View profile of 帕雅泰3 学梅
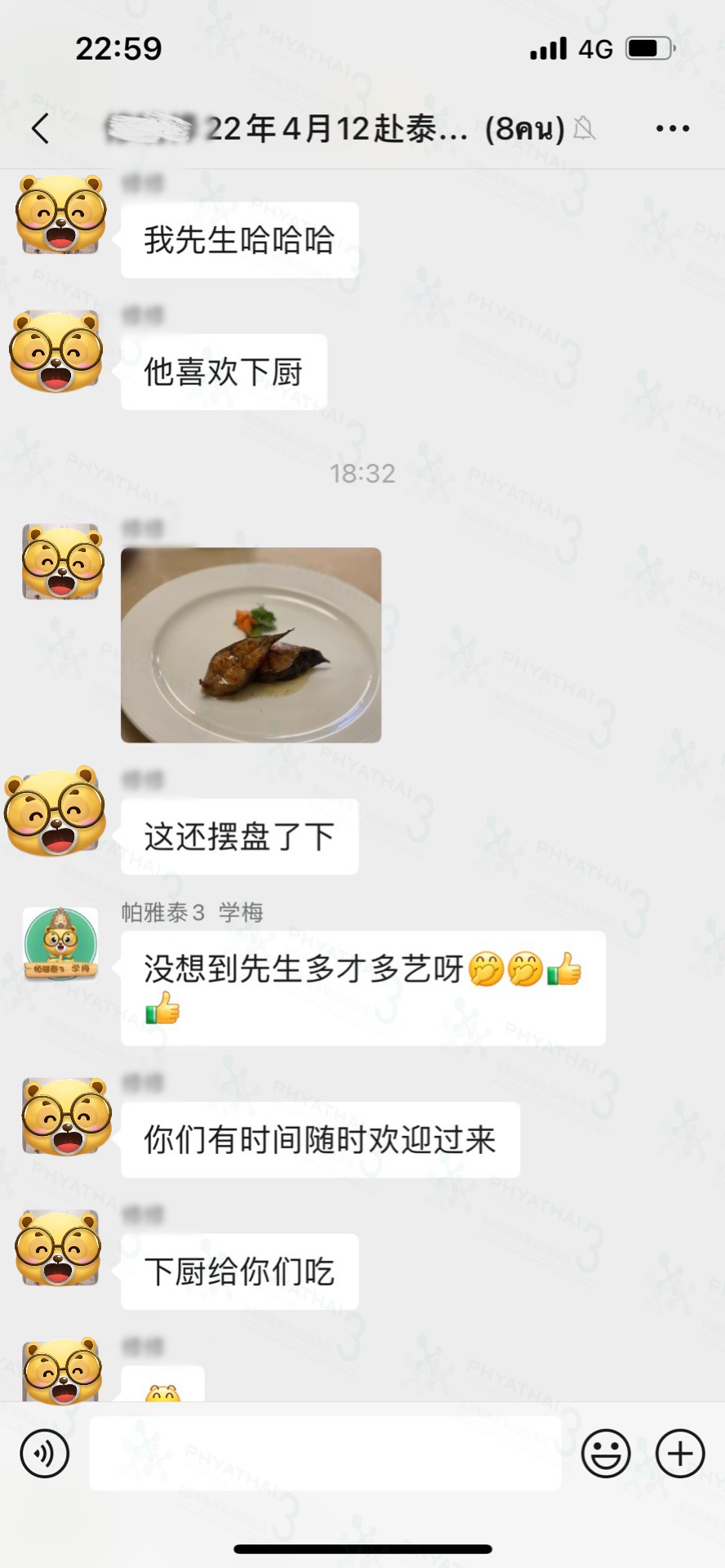Image resolution: width=725 pixels, height=1568 pixels. pyautogui.click(x=60, y=944)
